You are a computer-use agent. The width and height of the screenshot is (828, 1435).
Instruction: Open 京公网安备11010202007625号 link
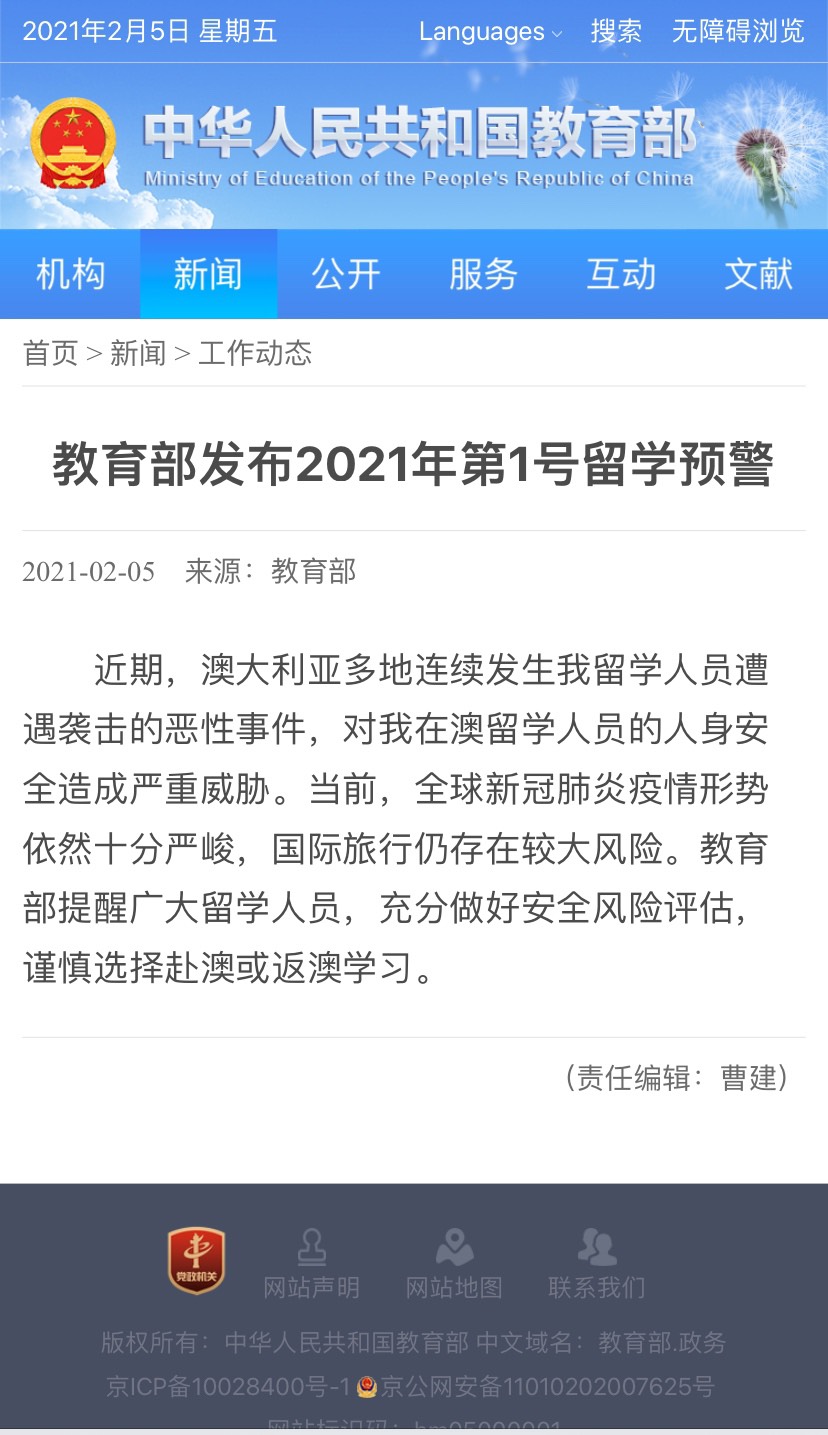(x=547, y=1387)
